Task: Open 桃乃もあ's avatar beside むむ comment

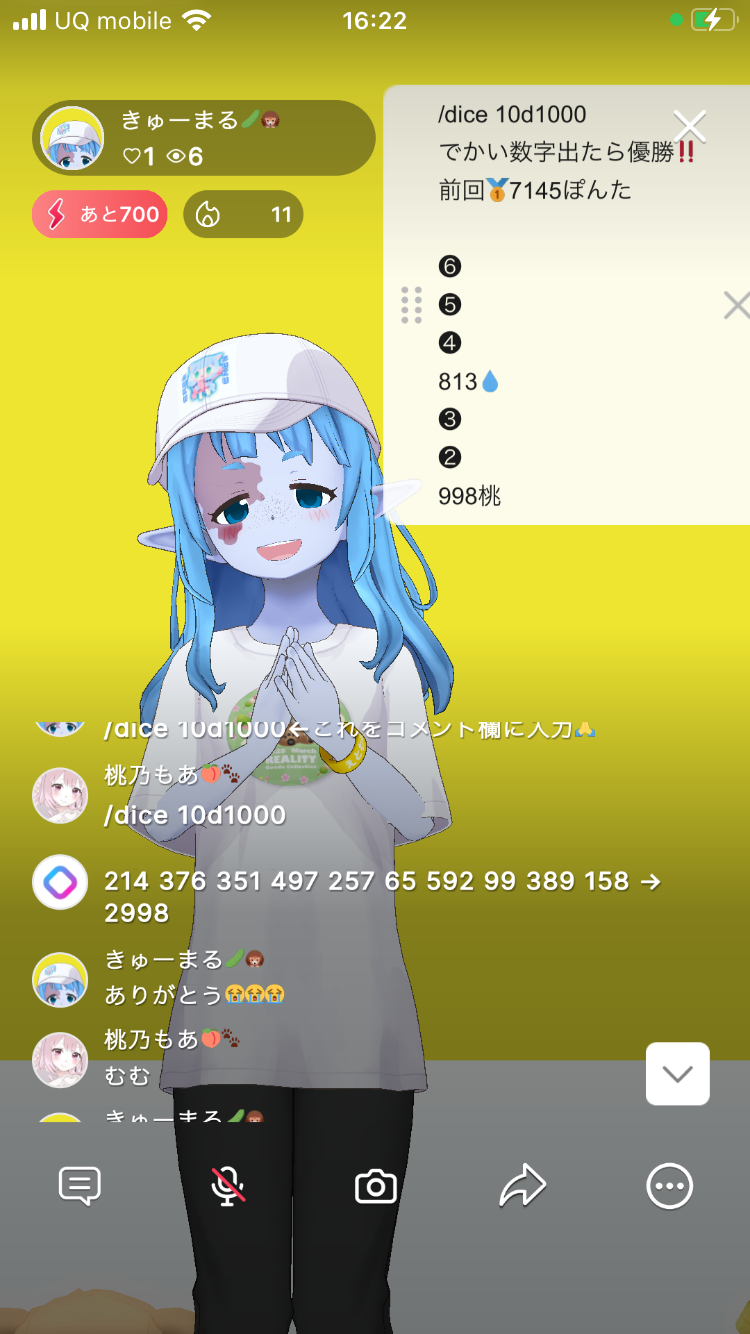Action: (60, 1059)
